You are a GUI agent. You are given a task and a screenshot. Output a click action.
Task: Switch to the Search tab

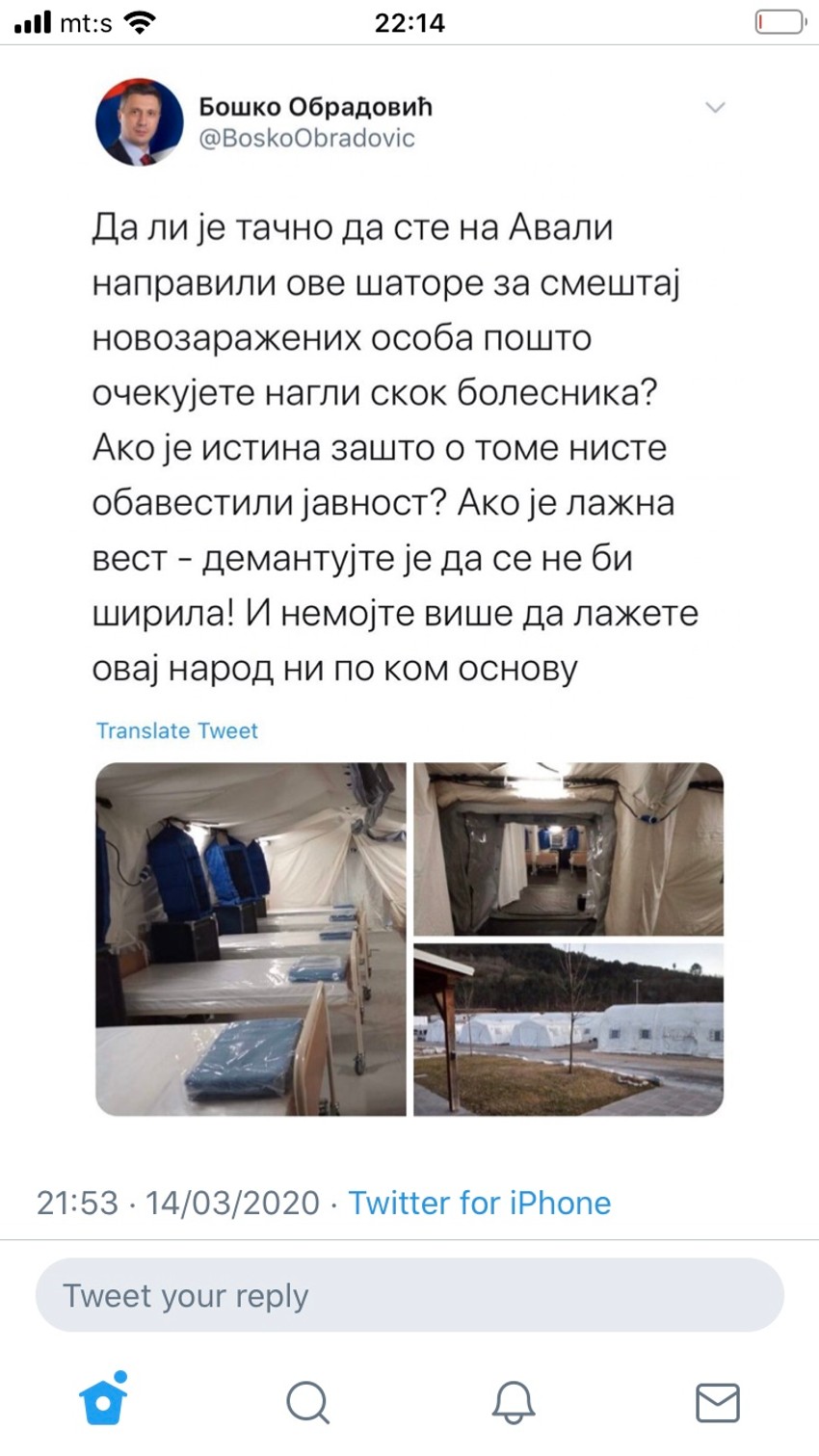(308, 1402)
